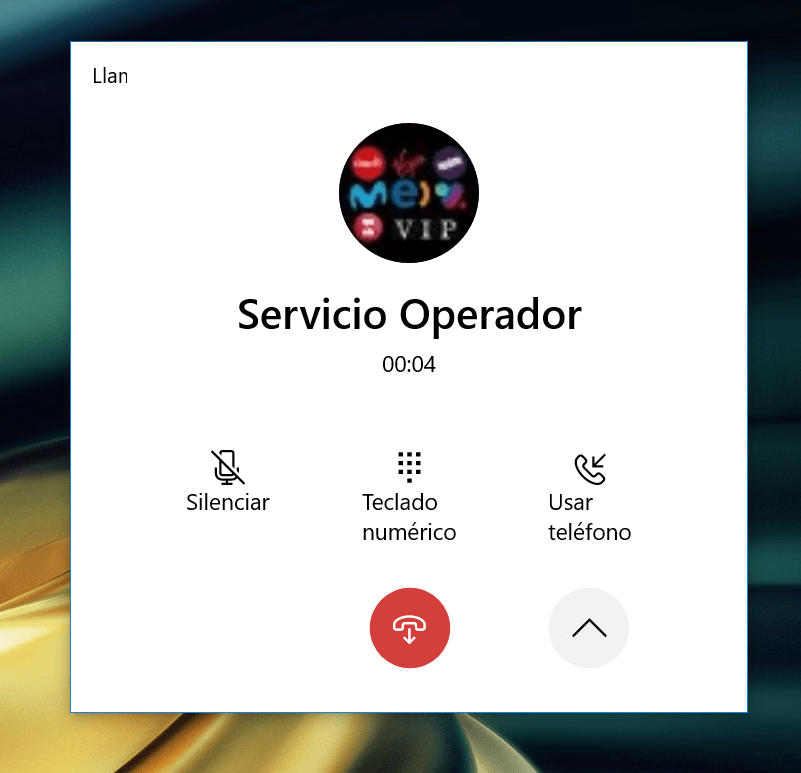Collapse the call options with the up chevron

point(589,627)
